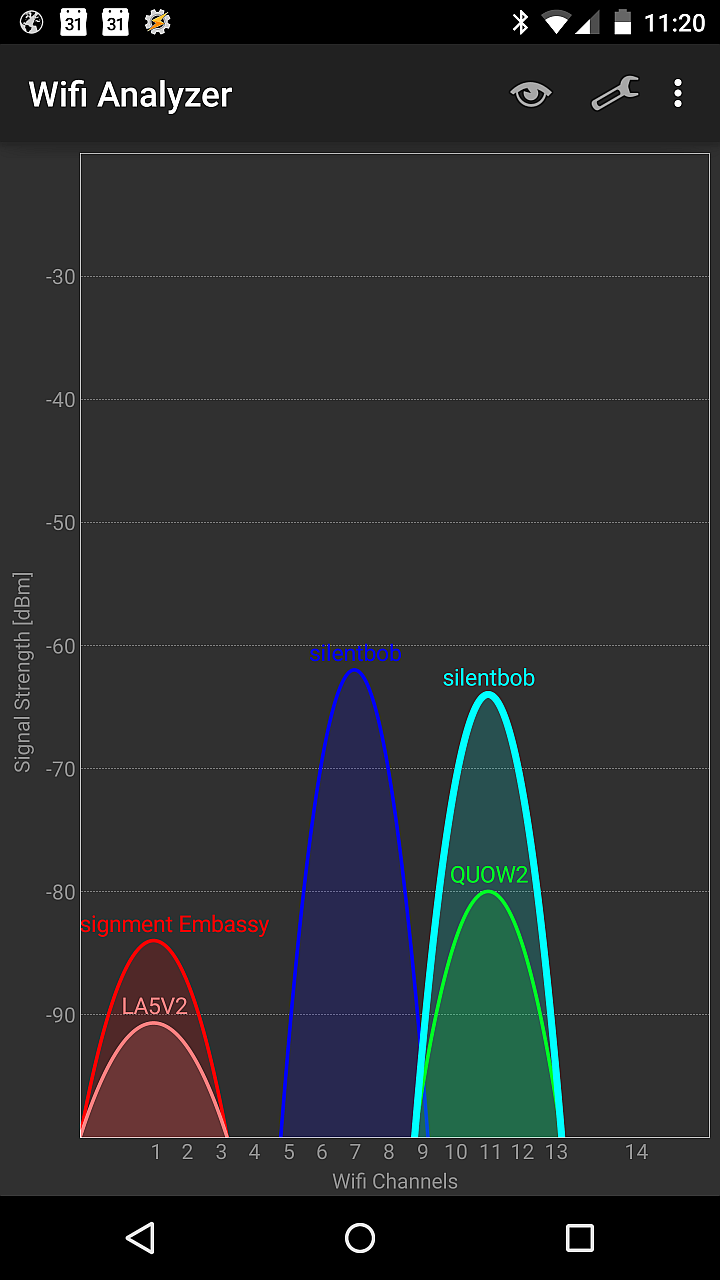Go back with the navigation bar
Screen dimensions: 720x1280
tap(140, 1238)
